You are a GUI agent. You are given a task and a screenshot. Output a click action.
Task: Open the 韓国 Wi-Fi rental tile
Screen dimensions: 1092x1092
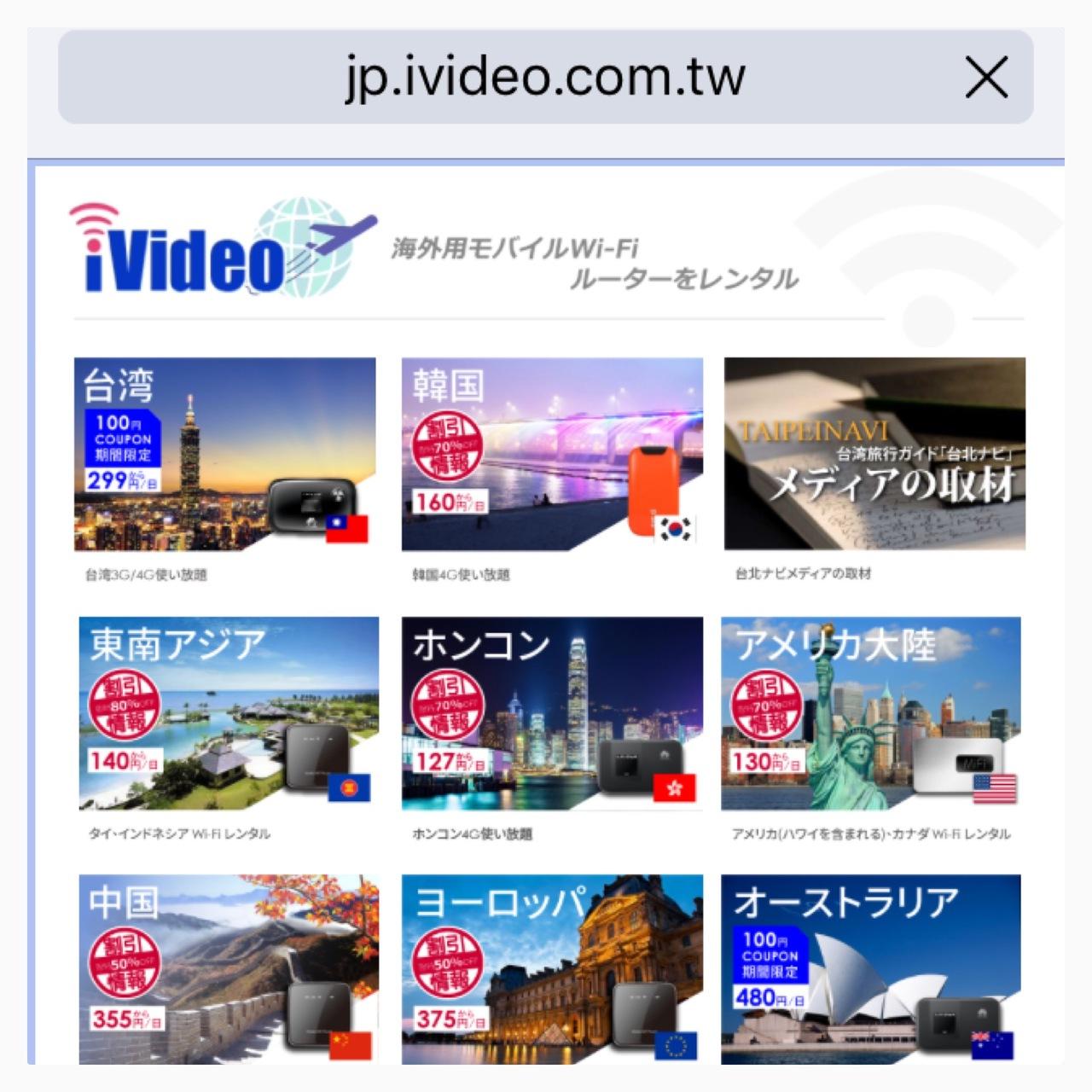pyautogui.click(x=552, y=454)
